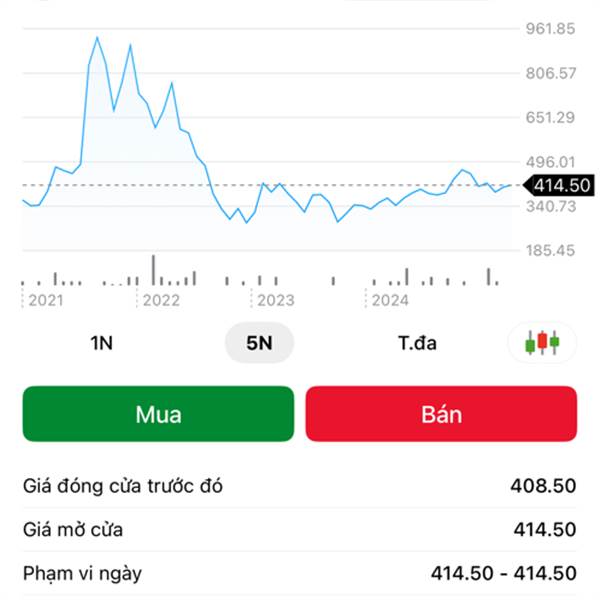This screenshot has height=600, width=600.
Task: Tap the red Bán button
Action: (x=441, y=414)
